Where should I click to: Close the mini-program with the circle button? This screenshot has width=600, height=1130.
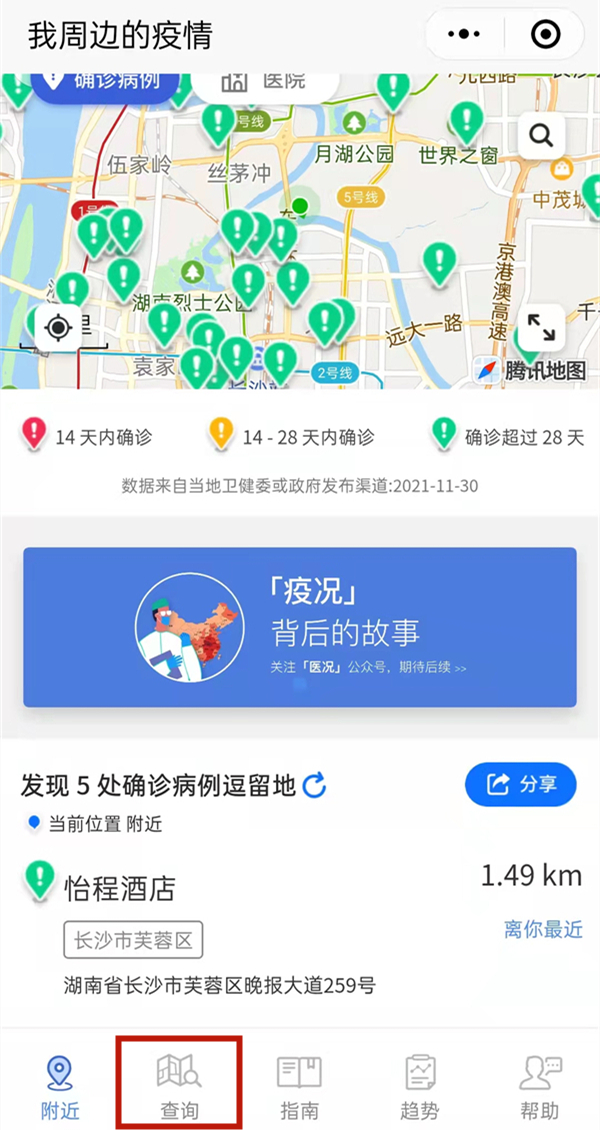tap(545, 34)
